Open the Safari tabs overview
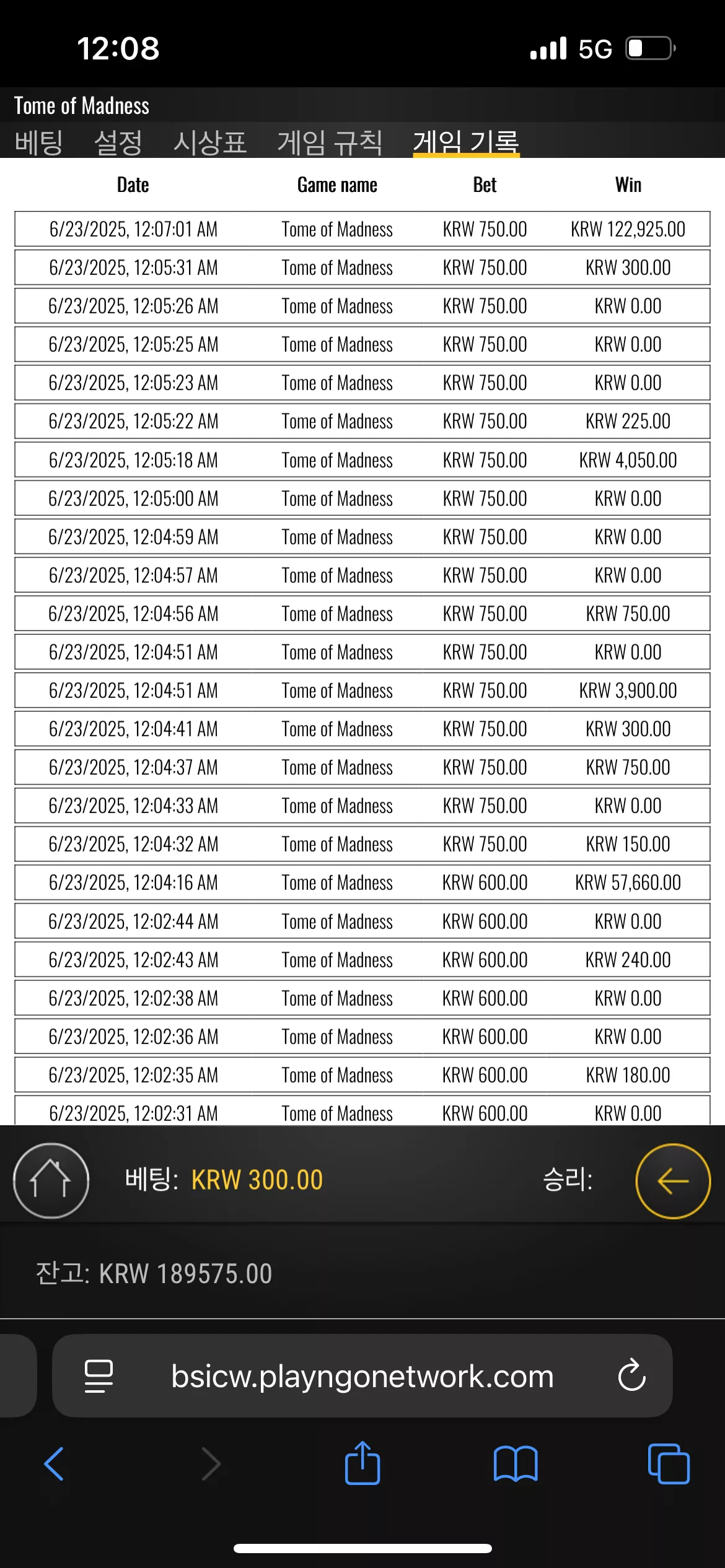725x1568 pixels. (x=669, y=1464)
